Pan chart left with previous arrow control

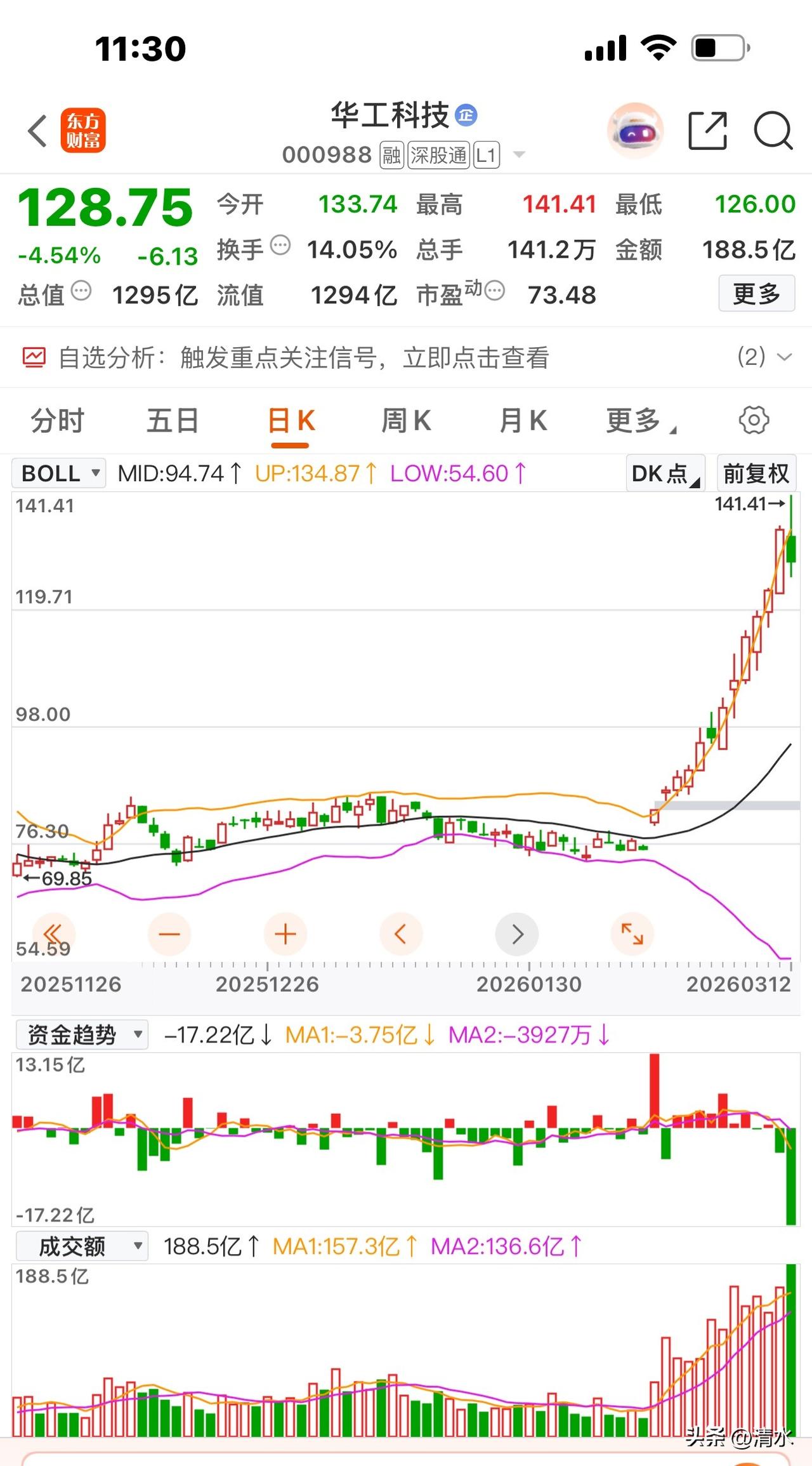(401, 934)
